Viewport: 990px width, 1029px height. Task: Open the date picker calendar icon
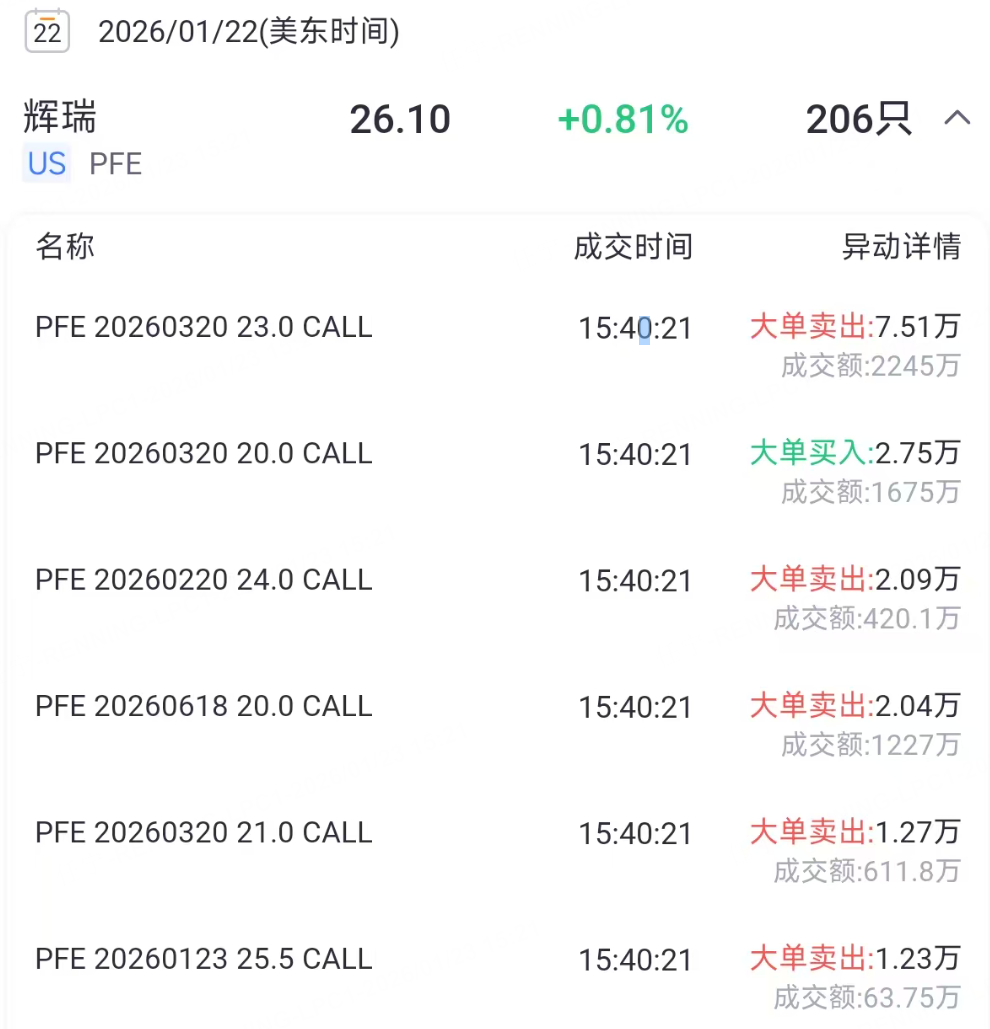47,32
